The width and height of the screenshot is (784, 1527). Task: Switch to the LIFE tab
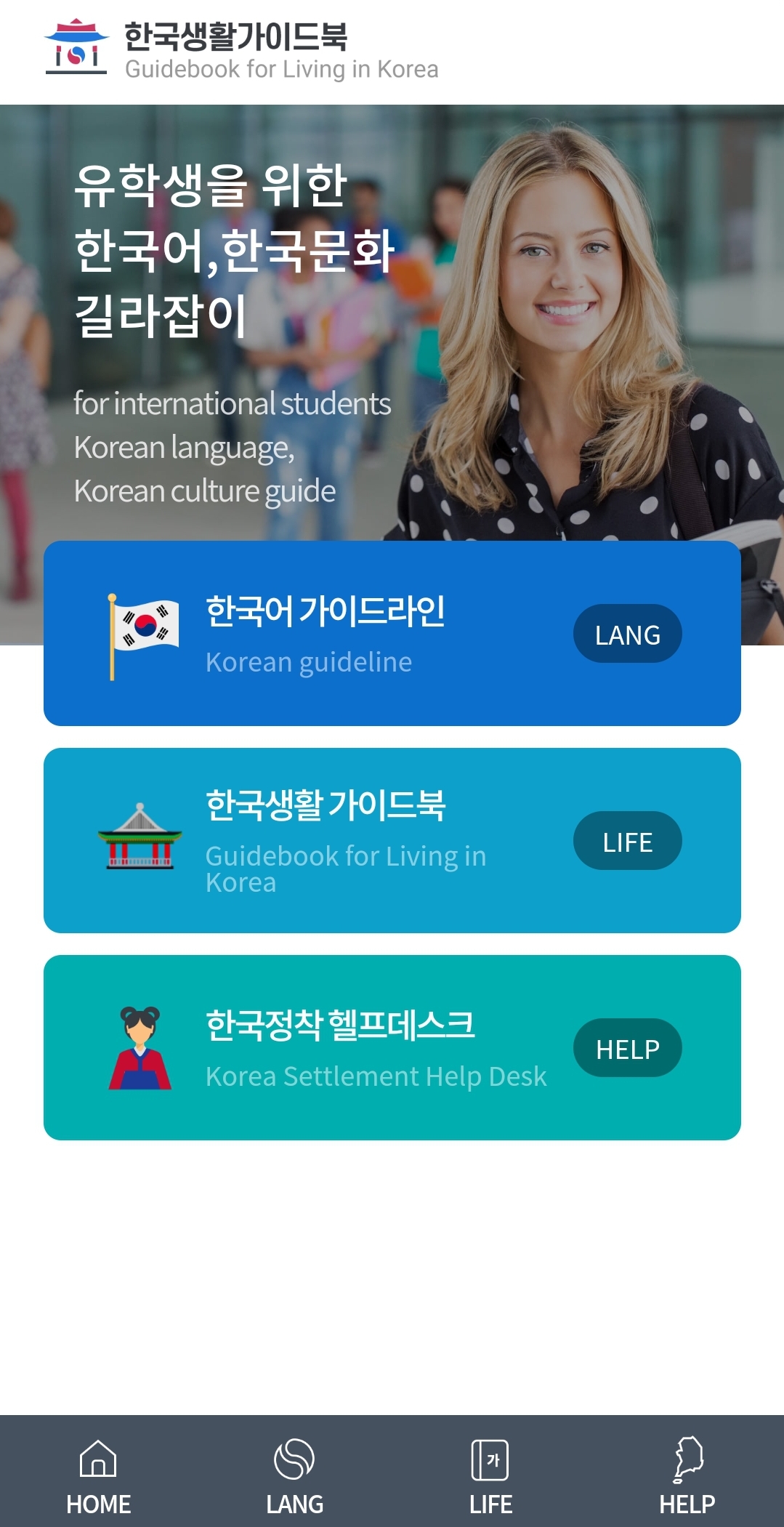(490, 1475)
